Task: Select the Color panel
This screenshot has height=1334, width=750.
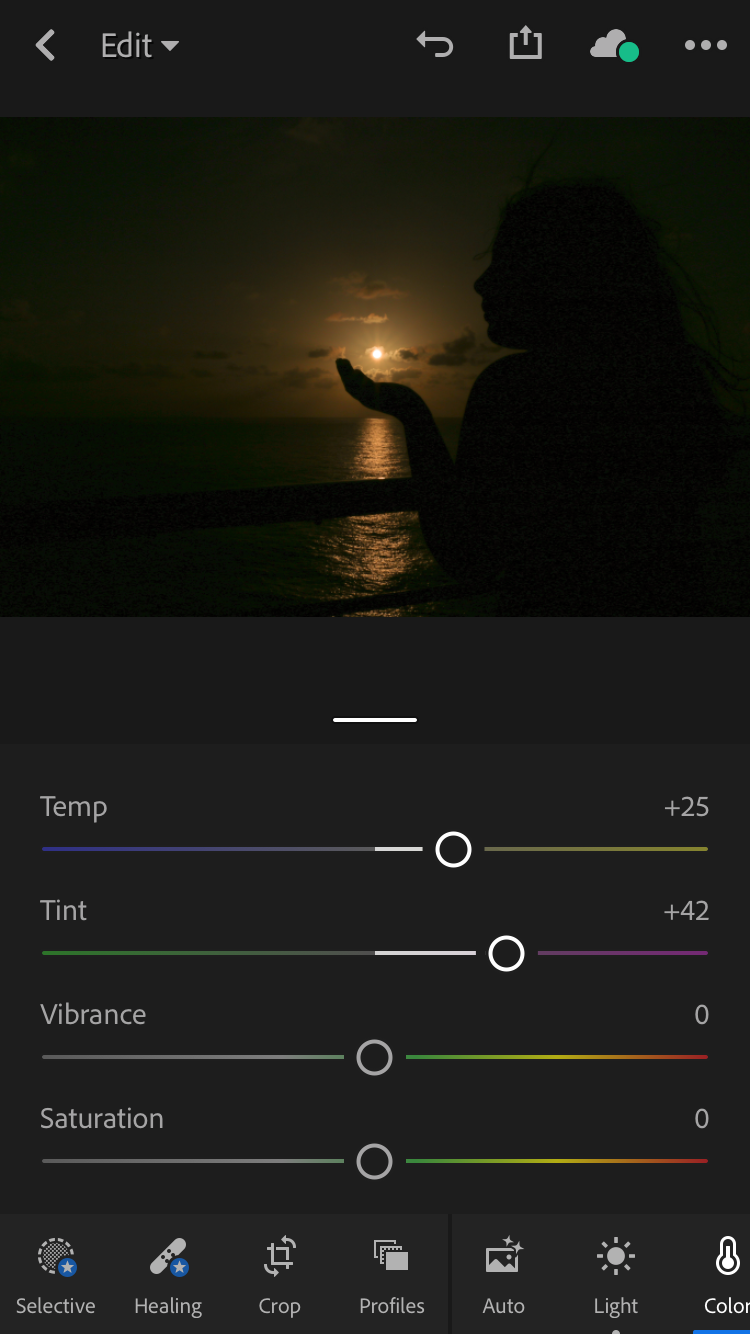Action: [x=724, y=1274]
